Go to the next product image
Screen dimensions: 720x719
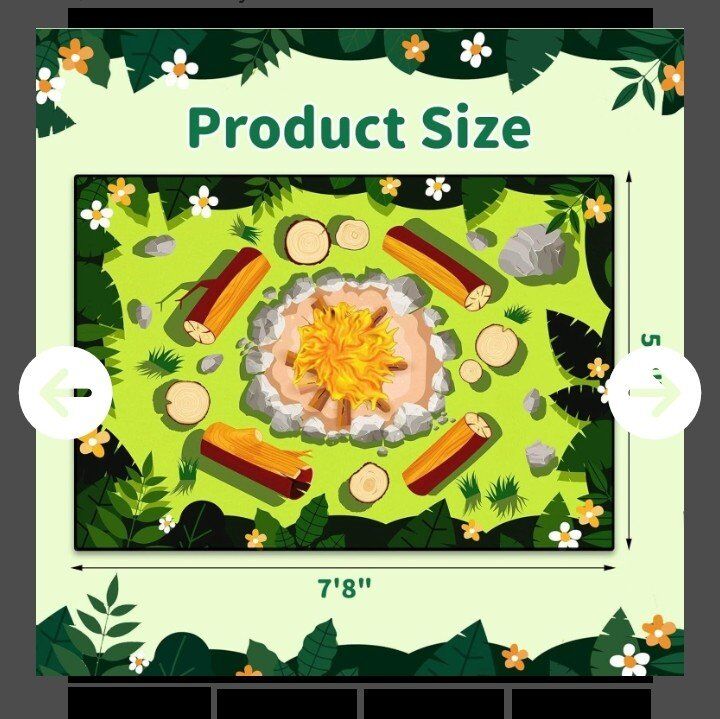(655, 393)
